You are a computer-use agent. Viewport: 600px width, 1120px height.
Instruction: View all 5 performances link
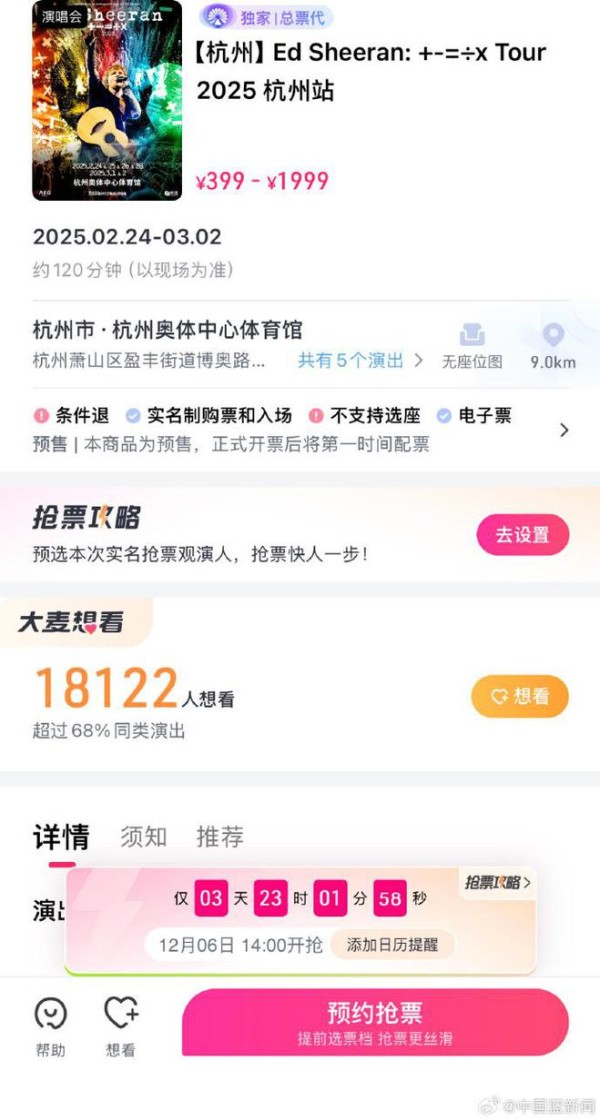(360, 361)
